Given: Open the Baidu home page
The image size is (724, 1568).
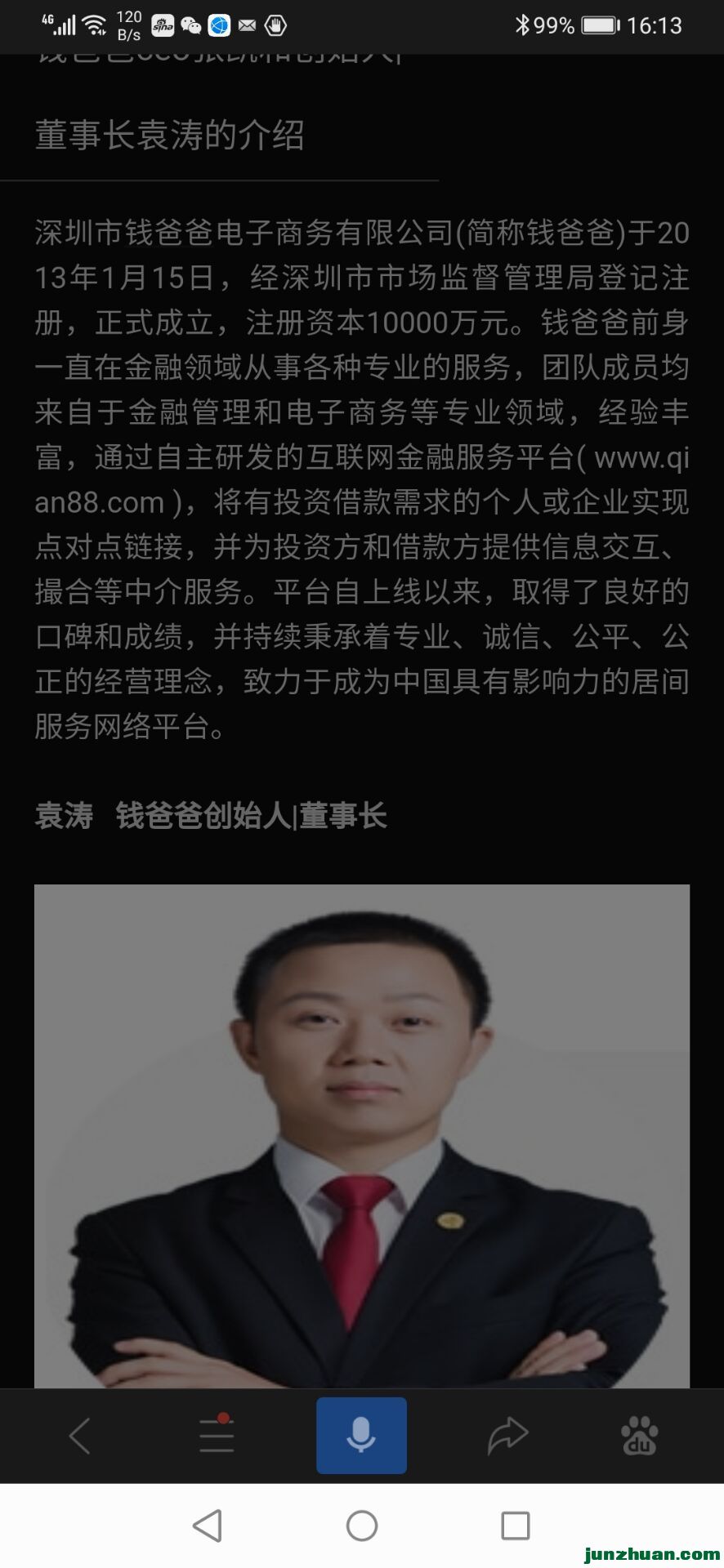Looking at the screenshot, I should click(x=639, y=1436).
